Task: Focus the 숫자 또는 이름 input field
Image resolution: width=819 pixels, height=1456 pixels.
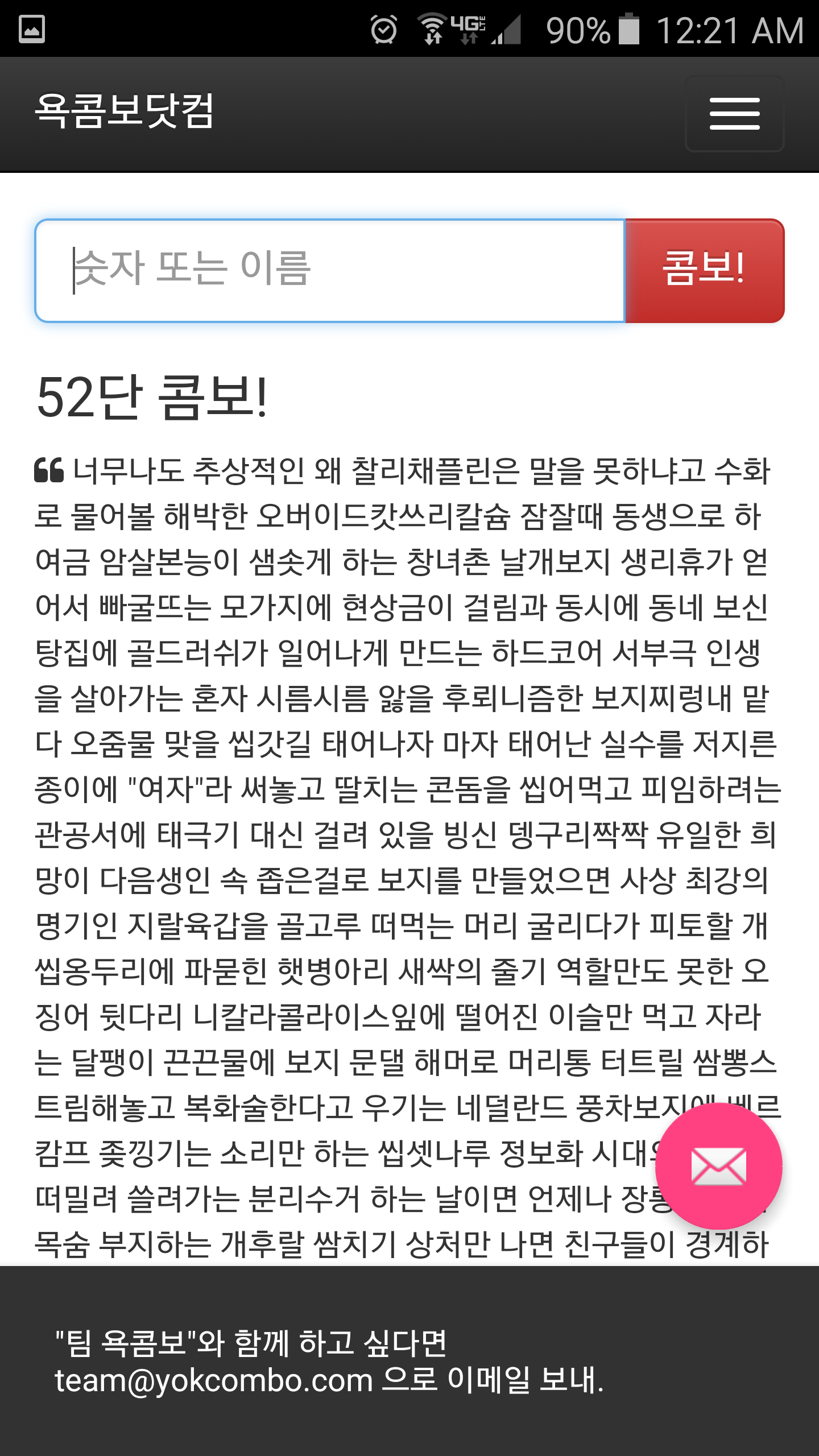Action: (330, 270)
